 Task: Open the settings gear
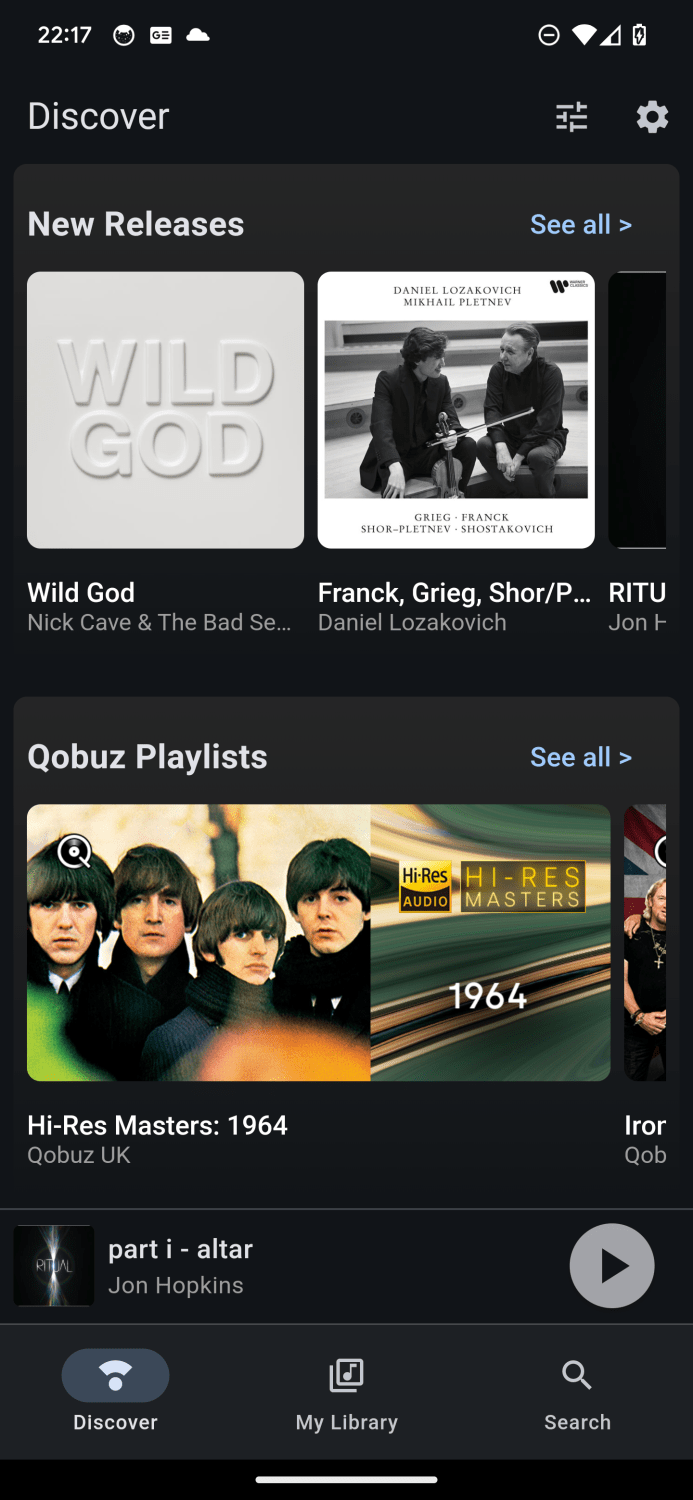point(652,117)
